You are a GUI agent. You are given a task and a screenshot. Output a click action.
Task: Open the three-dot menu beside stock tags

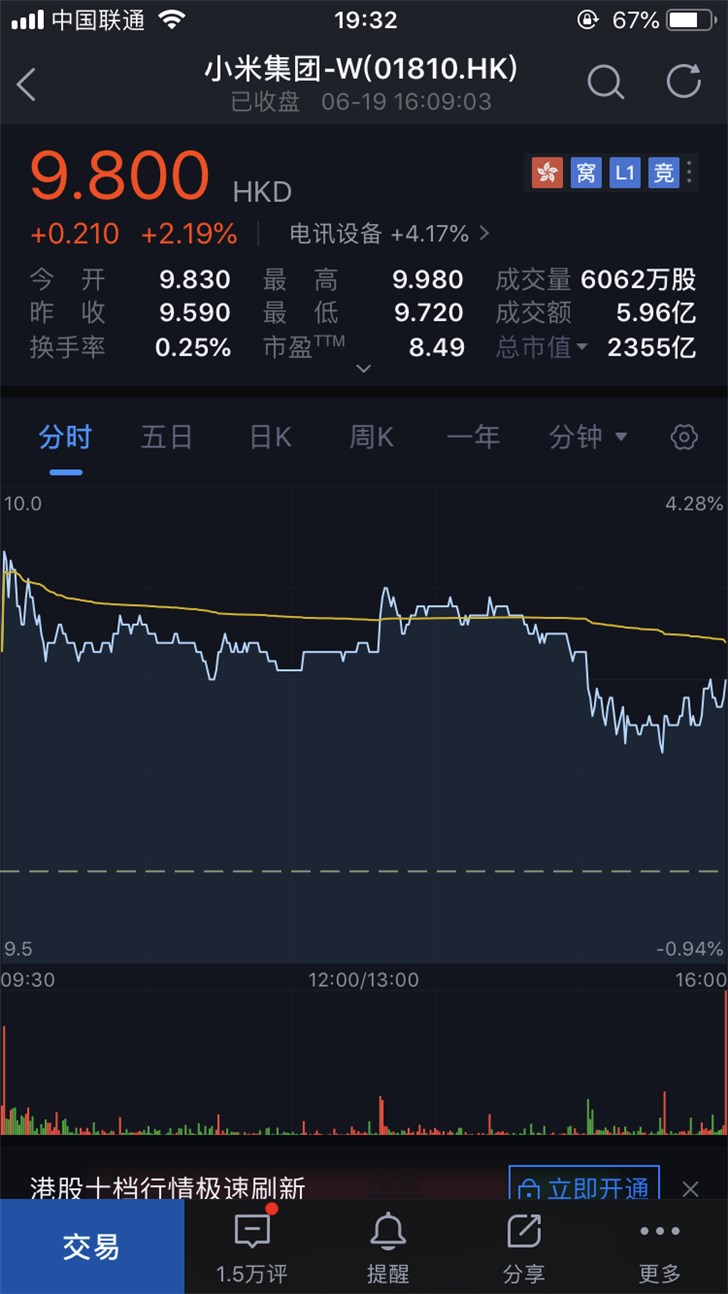point(690,172)
